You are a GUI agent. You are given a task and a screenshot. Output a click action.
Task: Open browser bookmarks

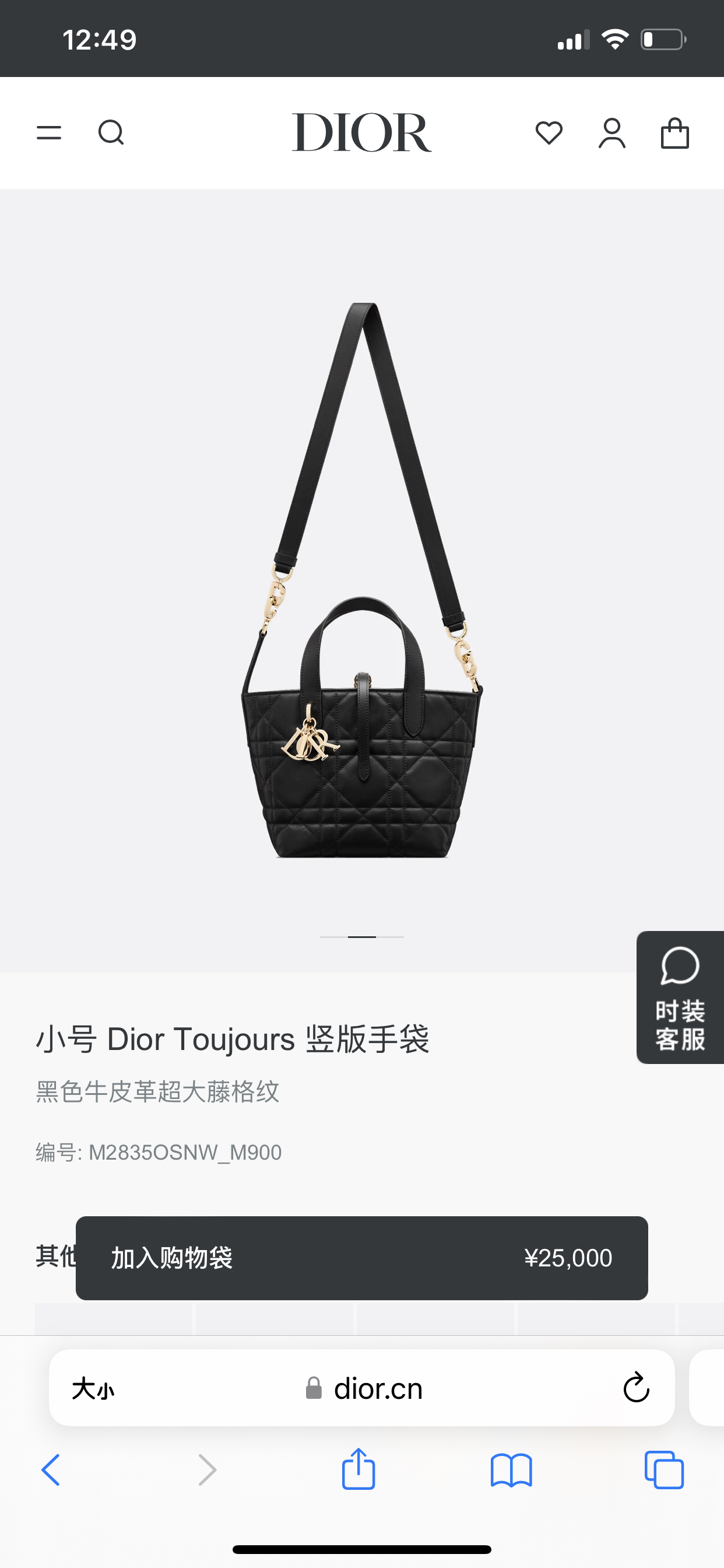(511, 1470)
